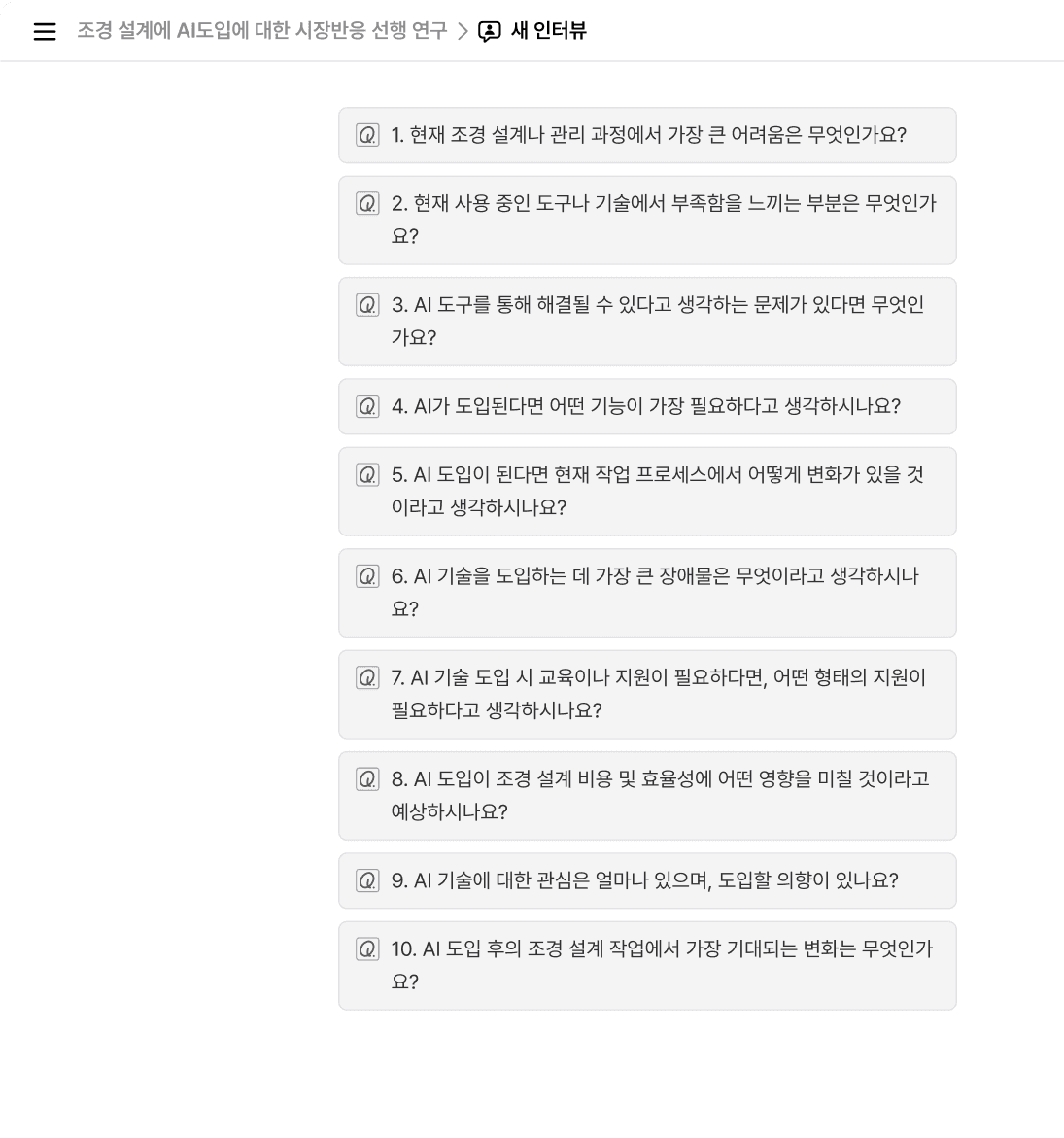1064x1138 pixels.
Task: Select question 10 about 가장 기대되는 변화
Action: (x=647, y=966)
